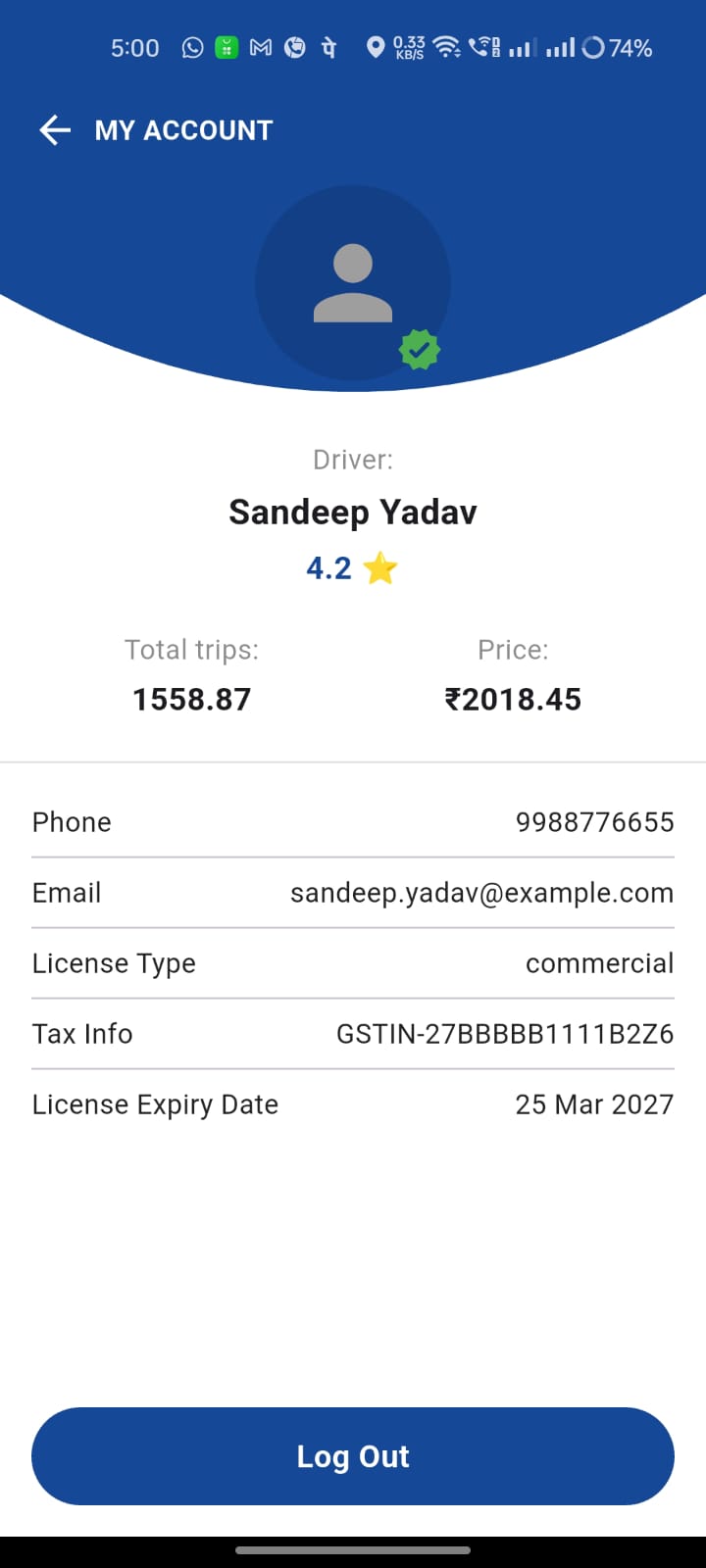706x1568 pixels.
Task: Go back from My Account
Action: [x=55, y=130]
